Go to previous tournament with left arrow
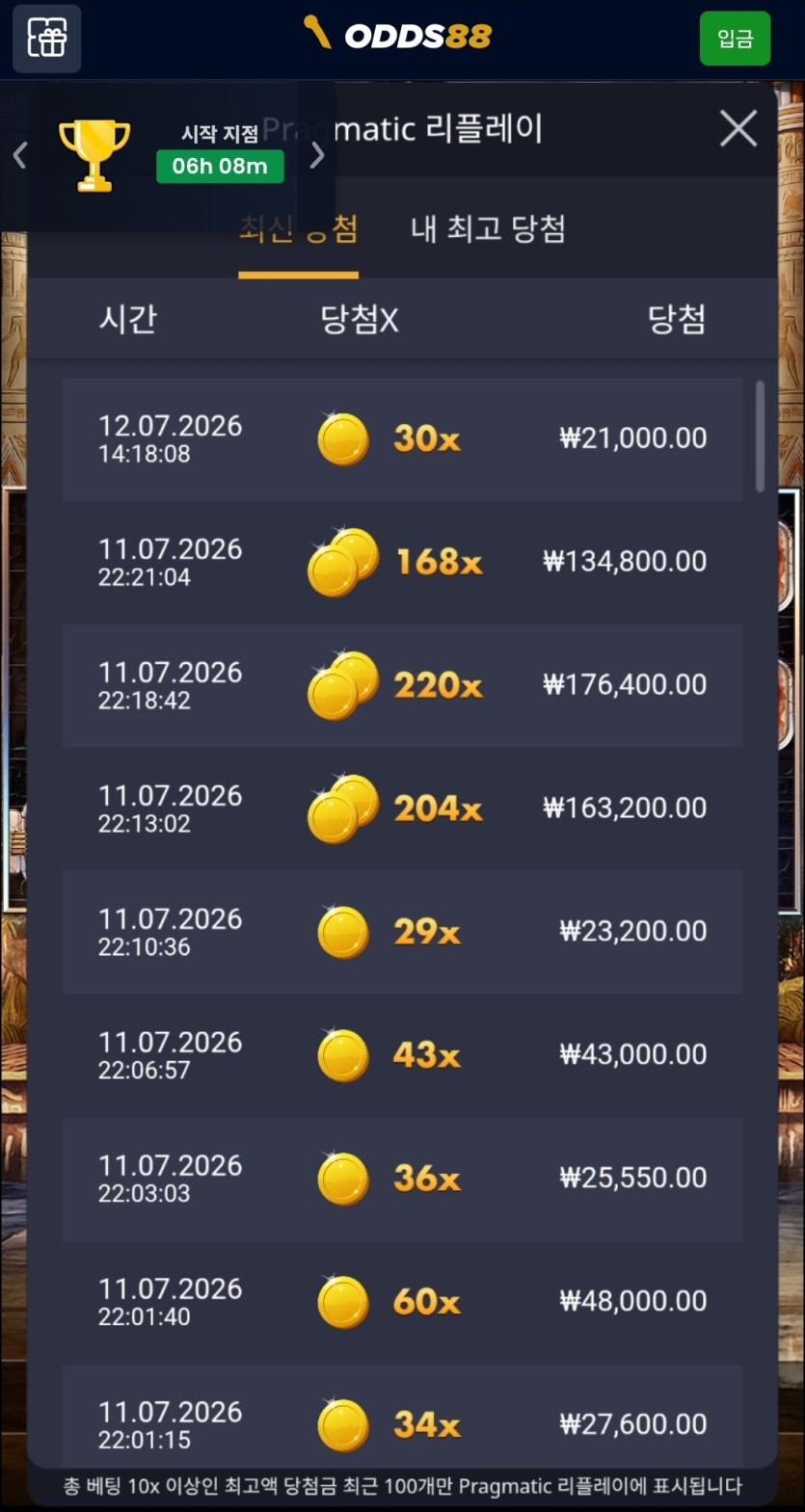Viewport: 805px width, 1512px height. pos(20,155)
